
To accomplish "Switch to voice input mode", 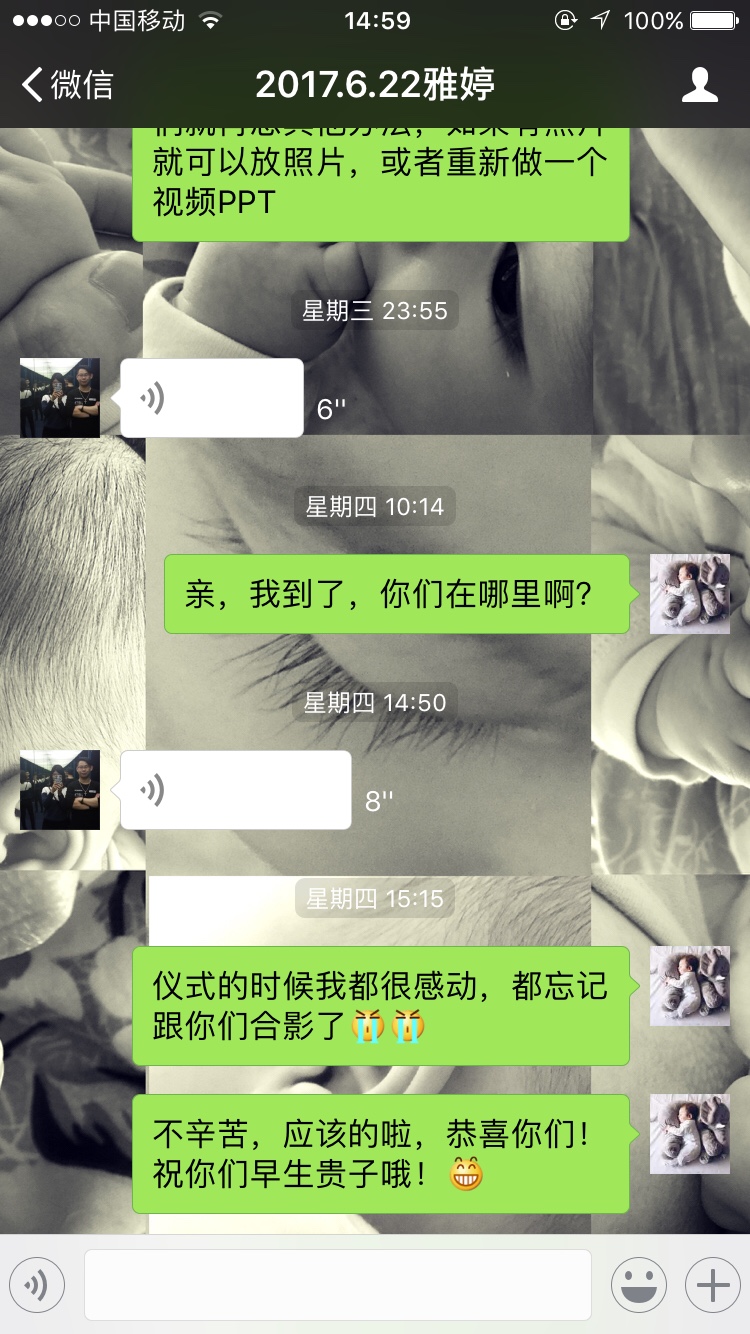I will [x=37, y=1285].
